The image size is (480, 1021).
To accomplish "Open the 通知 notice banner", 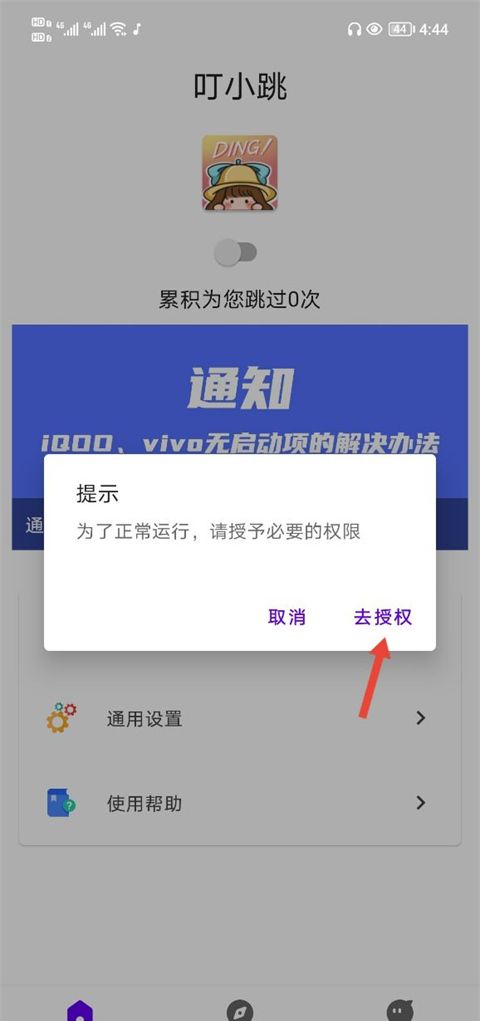I will point(240,436).
